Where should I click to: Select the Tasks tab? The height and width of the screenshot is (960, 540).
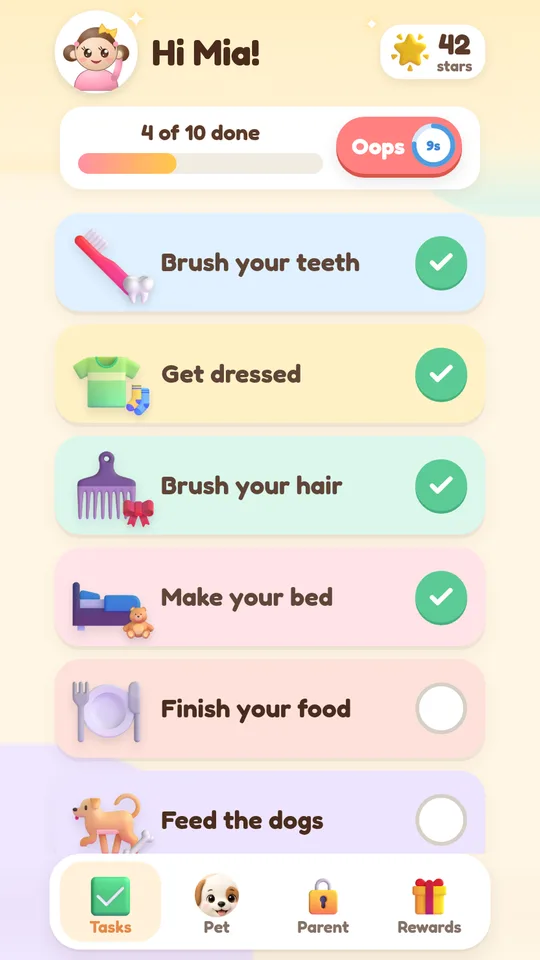111,903
